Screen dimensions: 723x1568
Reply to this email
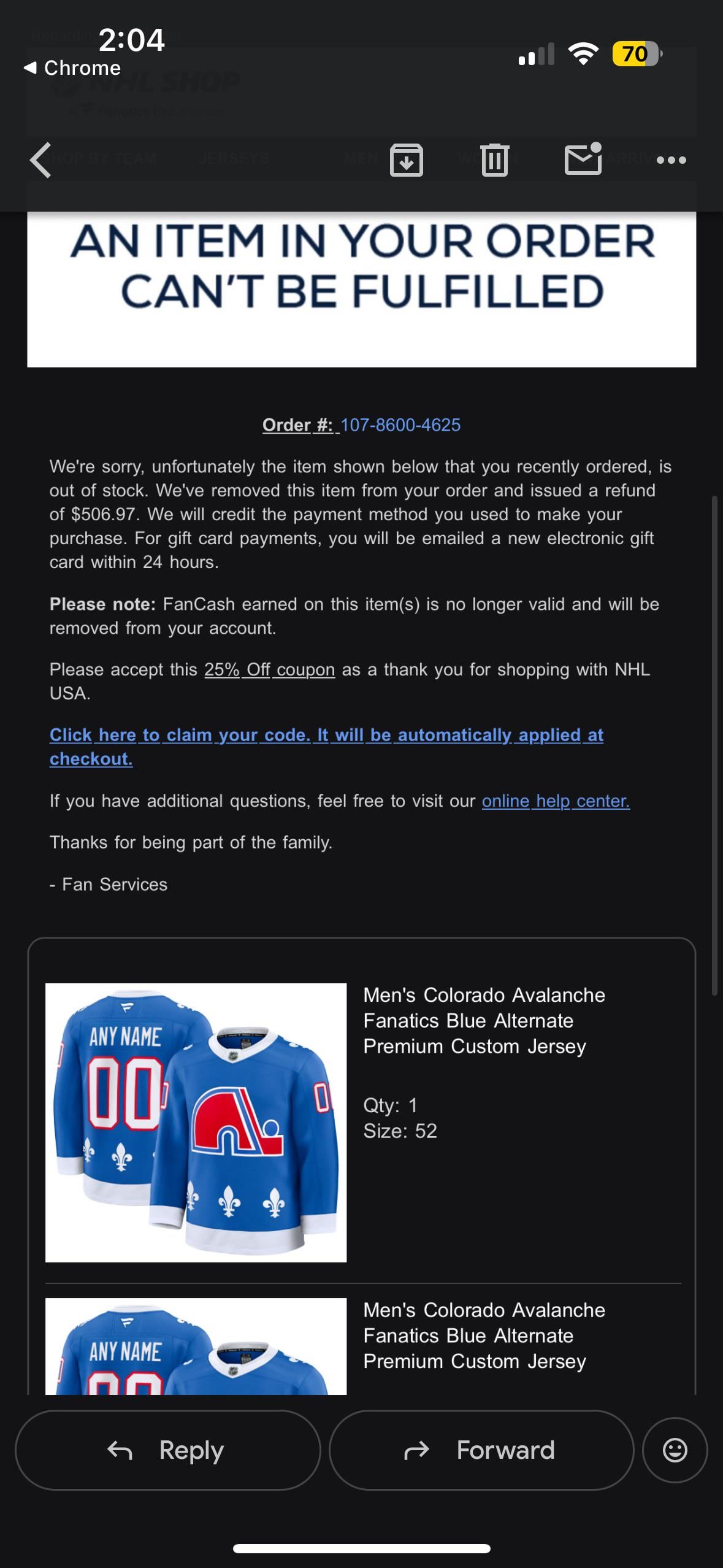(167, 1450)
